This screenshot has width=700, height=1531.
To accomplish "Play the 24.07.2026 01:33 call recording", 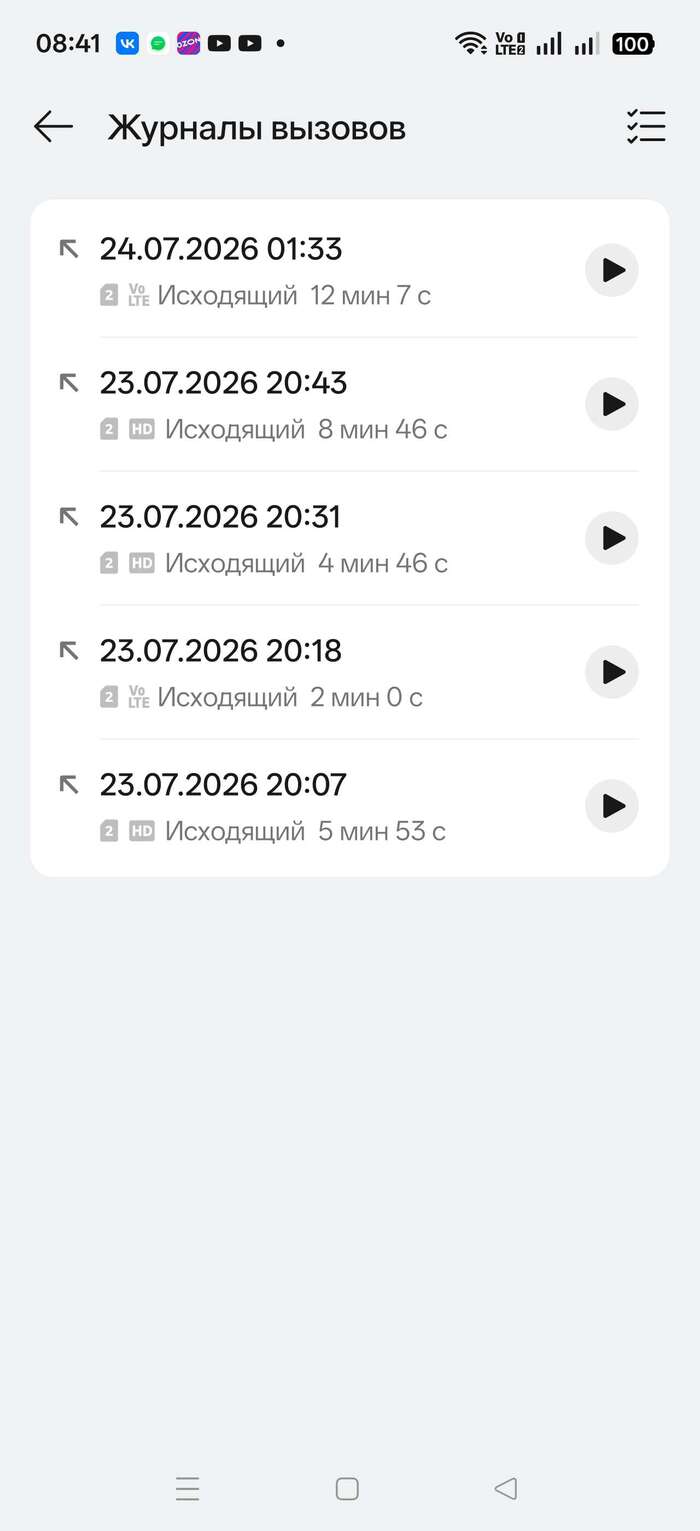I will tap(611, 270).
